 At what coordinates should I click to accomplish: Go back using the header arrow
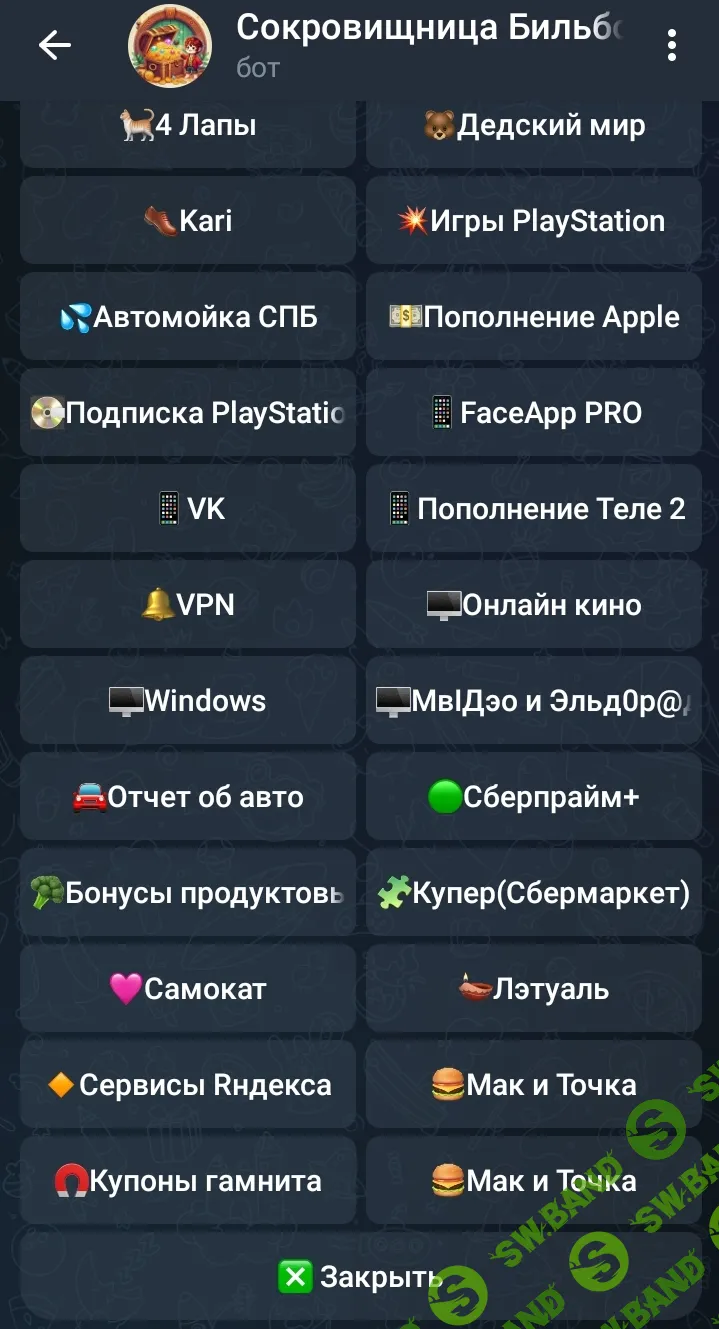pos(55,45)
